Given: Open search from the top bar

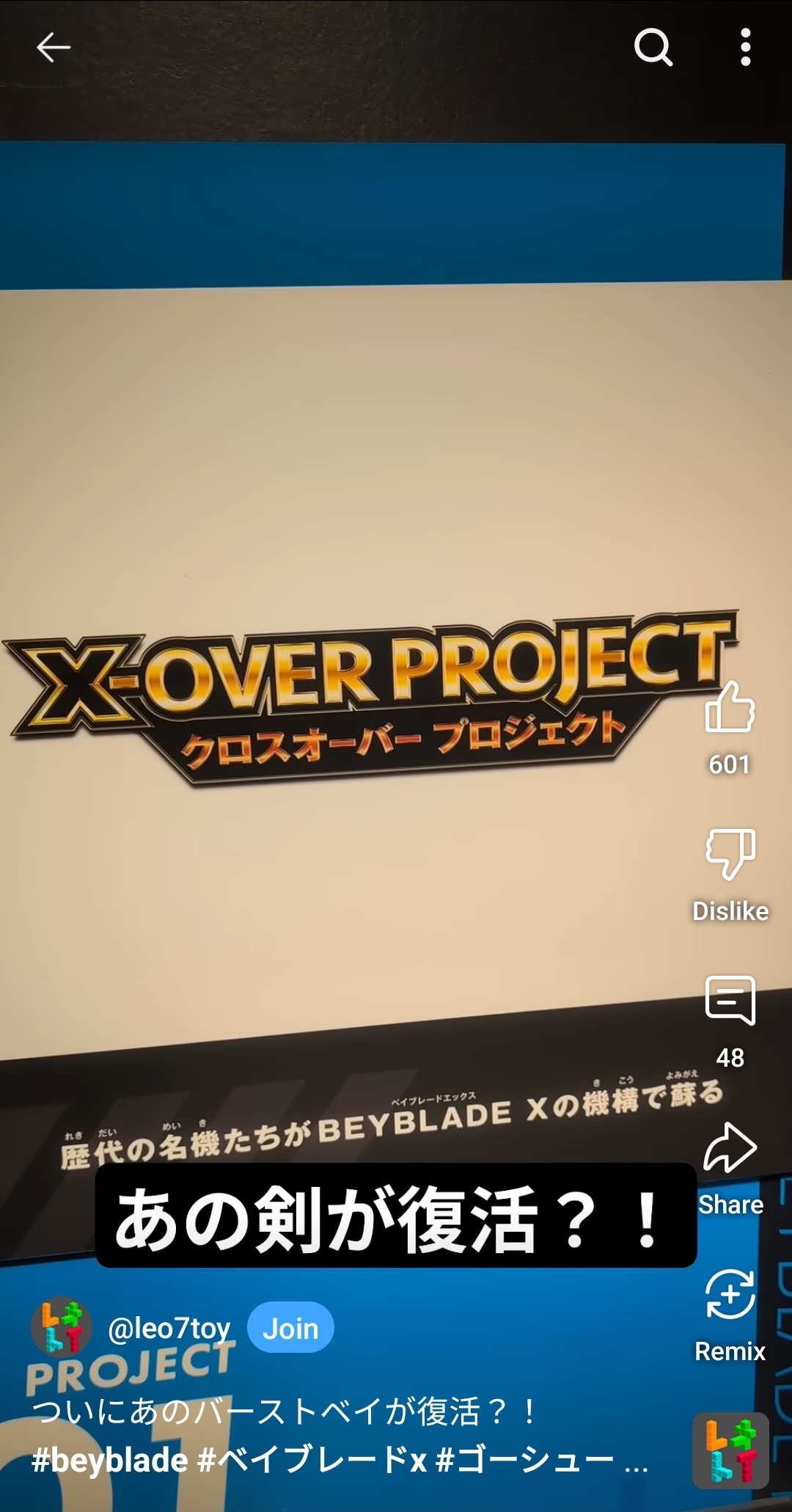Looking at the screenshot, I should click(653, 48).
